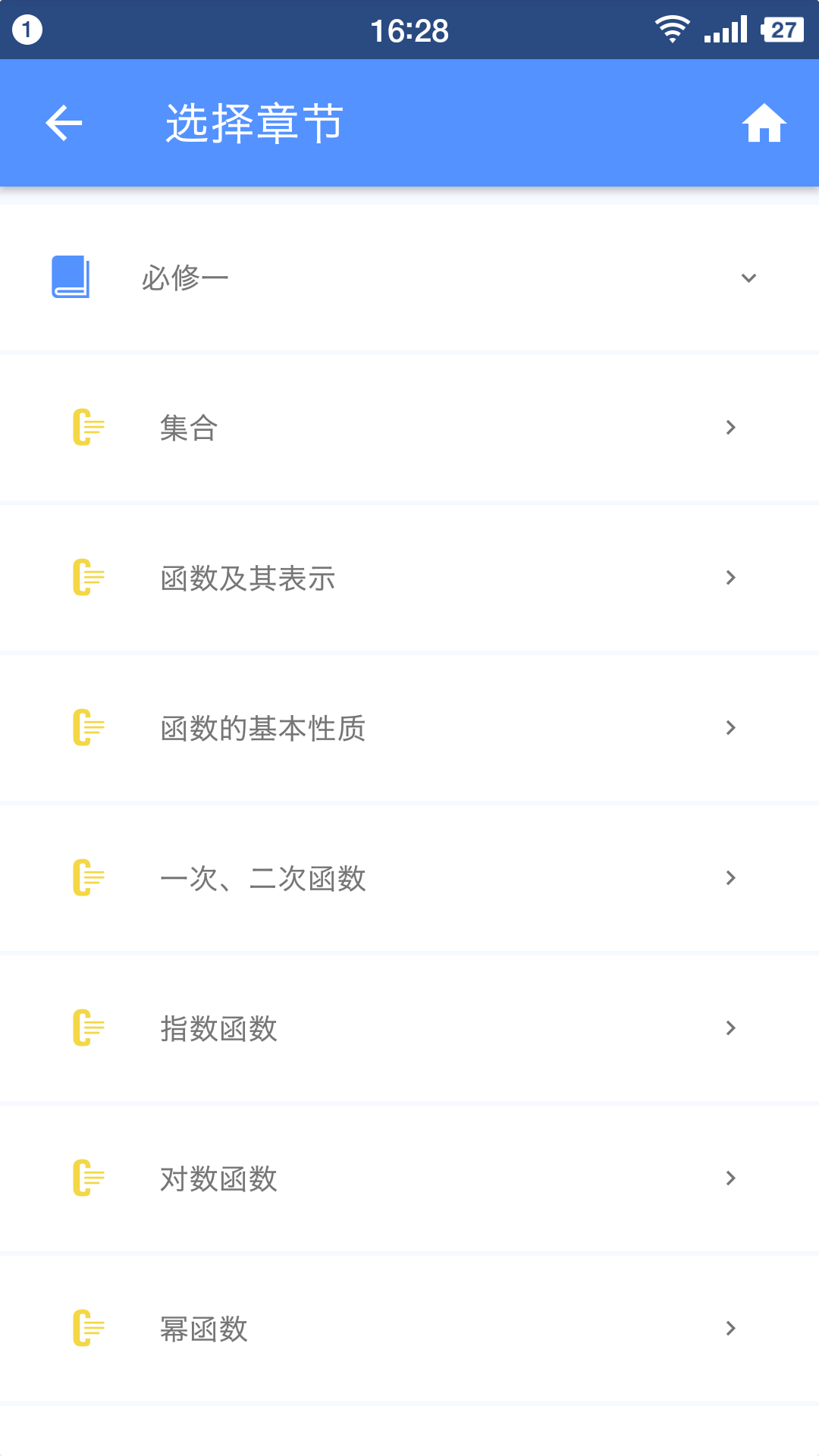This screenshot has height=1456, width=819.
Task: Collapse the 必修一 textbook section
Action: point(749,278)
